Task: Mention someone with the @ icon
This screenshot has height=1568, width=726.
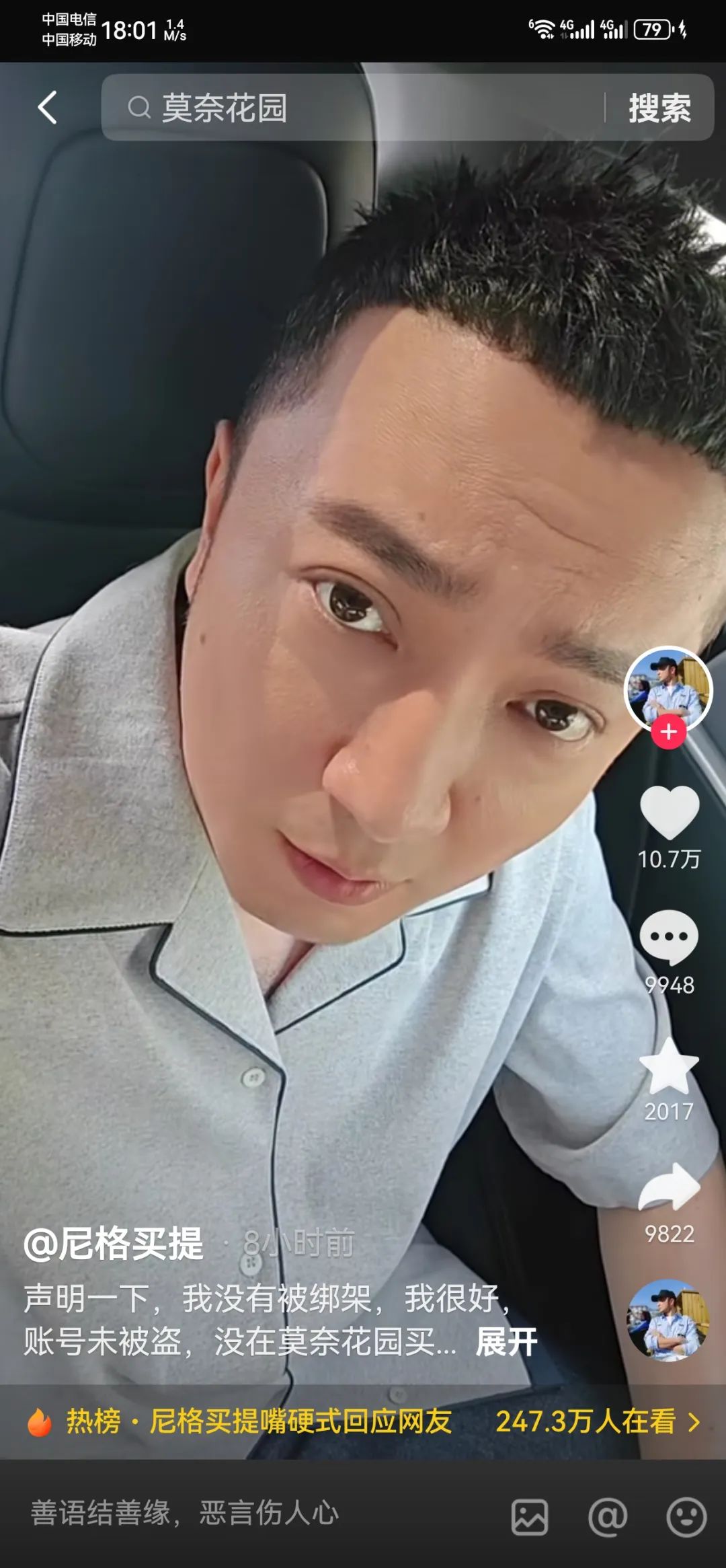Action: (x=608, y=1517)
